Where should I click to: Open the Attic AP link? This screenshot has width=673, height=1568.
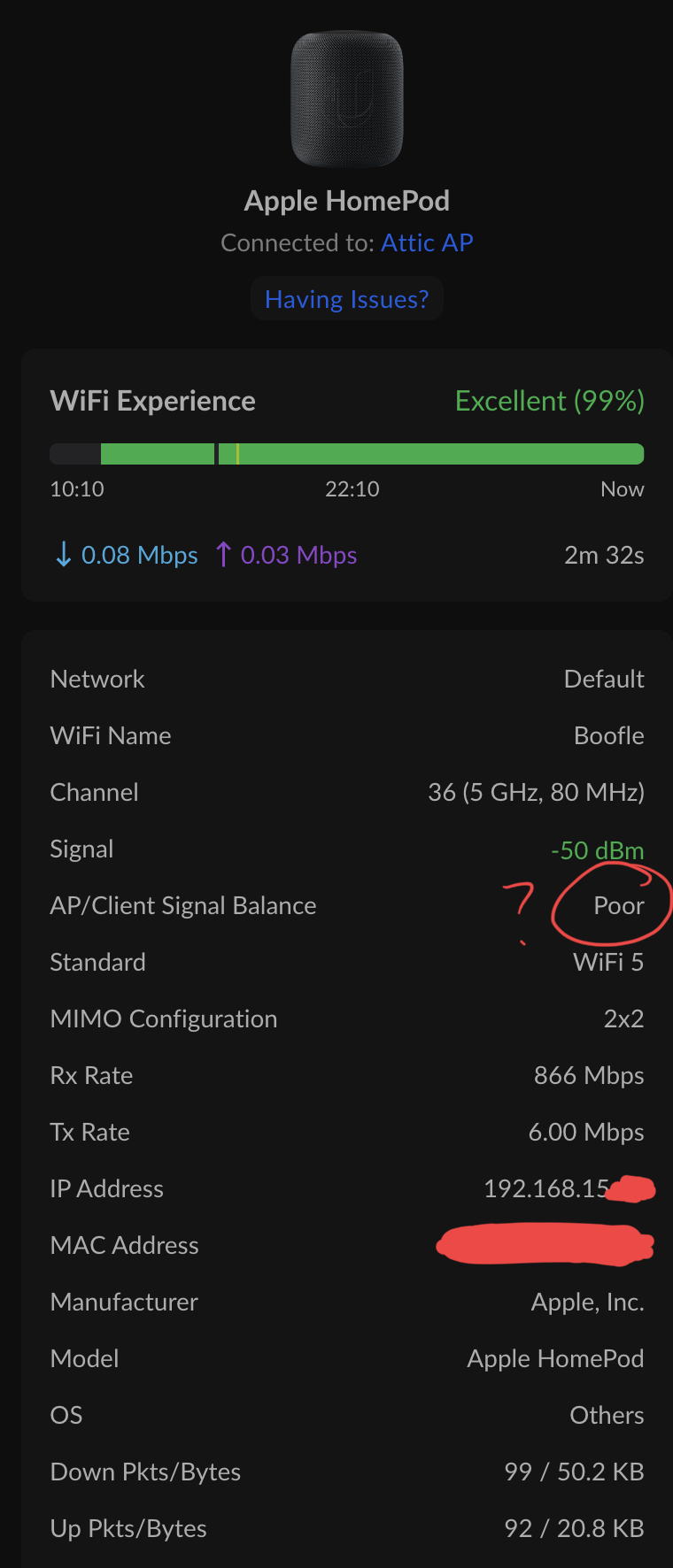427,242
